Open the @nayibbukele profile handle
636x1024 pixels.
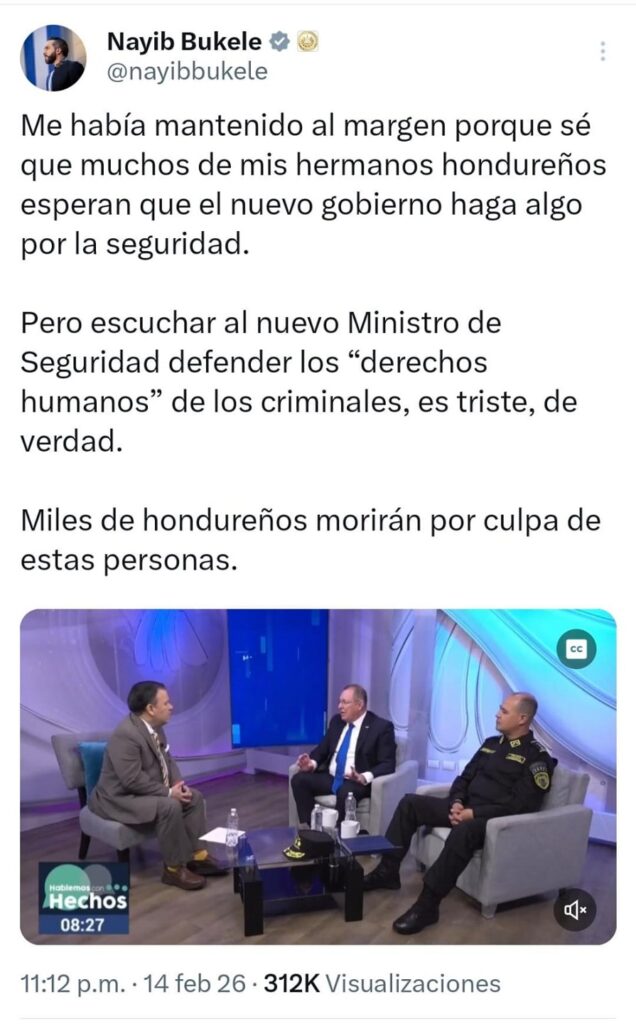point(187,72)
